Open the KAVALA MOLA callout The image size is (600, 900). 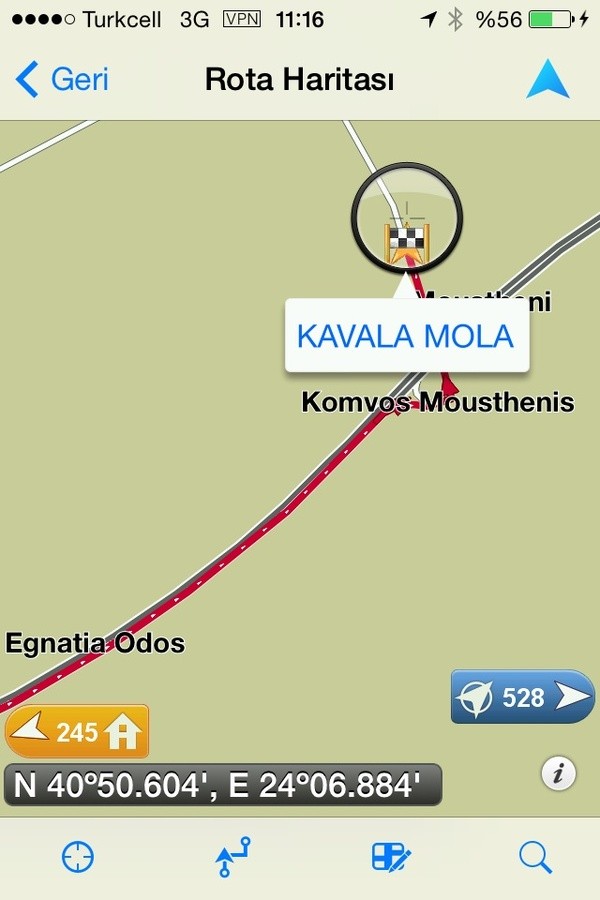click(x=405, y=336)
